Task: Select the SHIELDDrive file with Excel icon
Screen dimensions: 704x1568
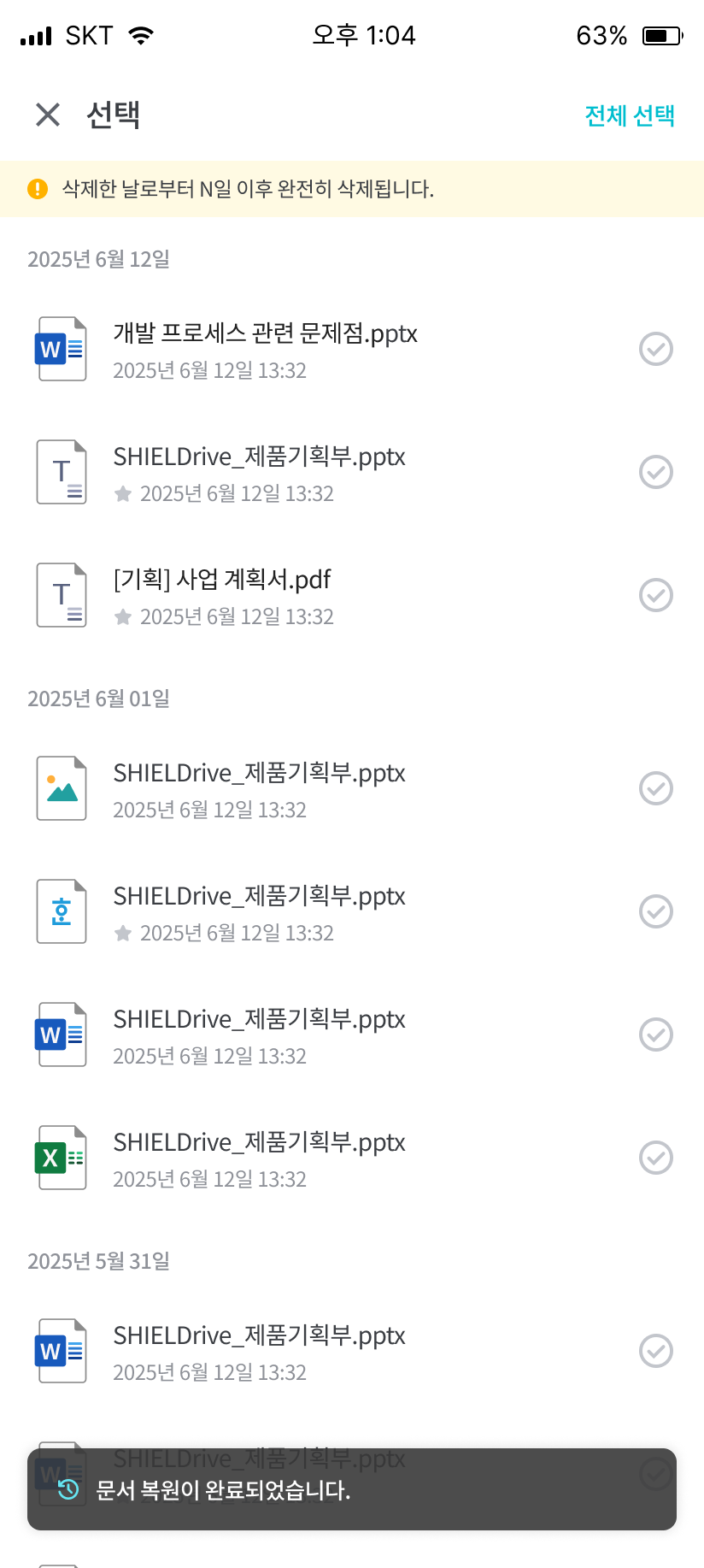Action: (655, 1158)
